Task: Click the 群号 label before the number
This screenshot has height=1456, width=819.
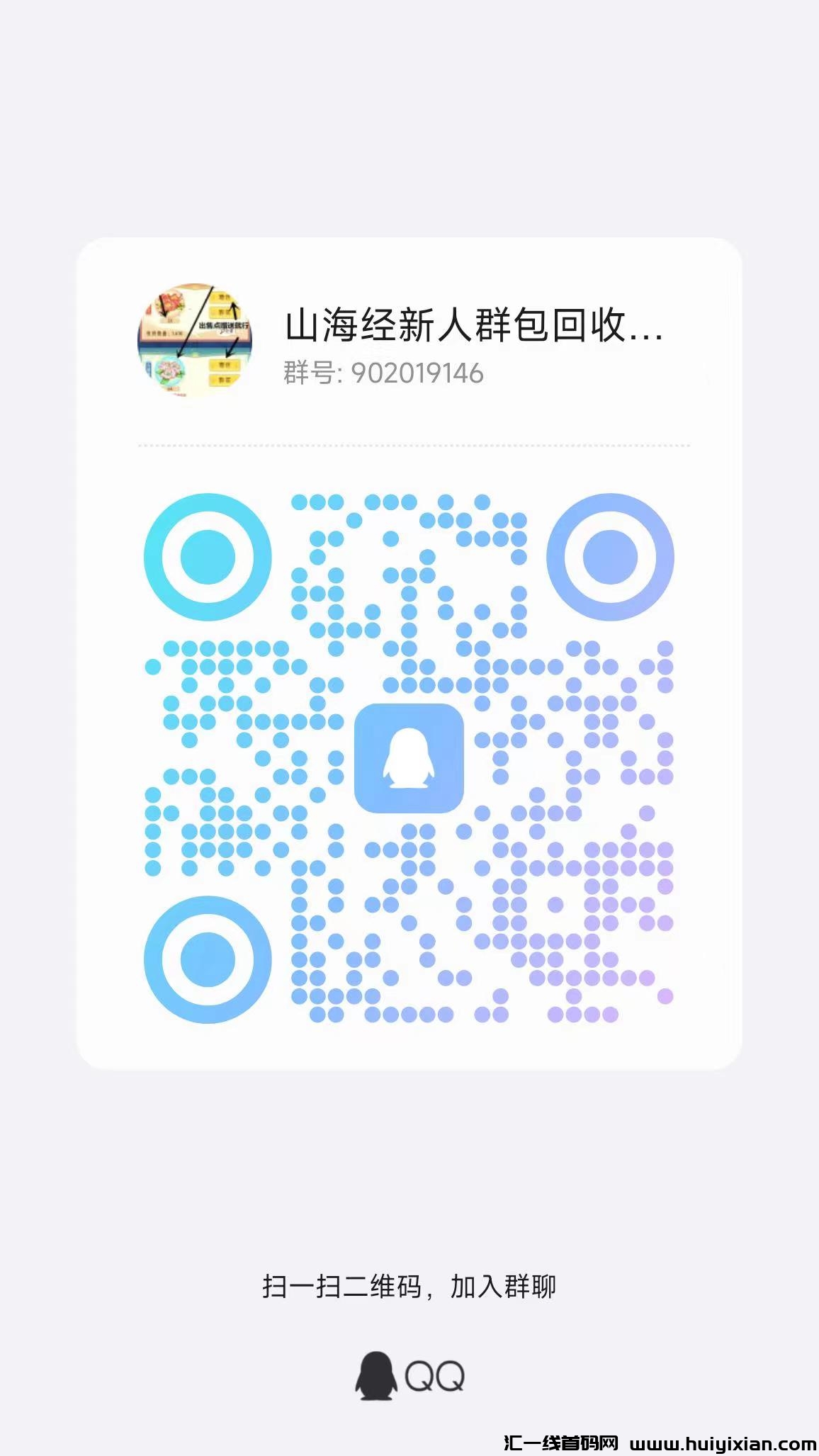Action: (305, 375)
